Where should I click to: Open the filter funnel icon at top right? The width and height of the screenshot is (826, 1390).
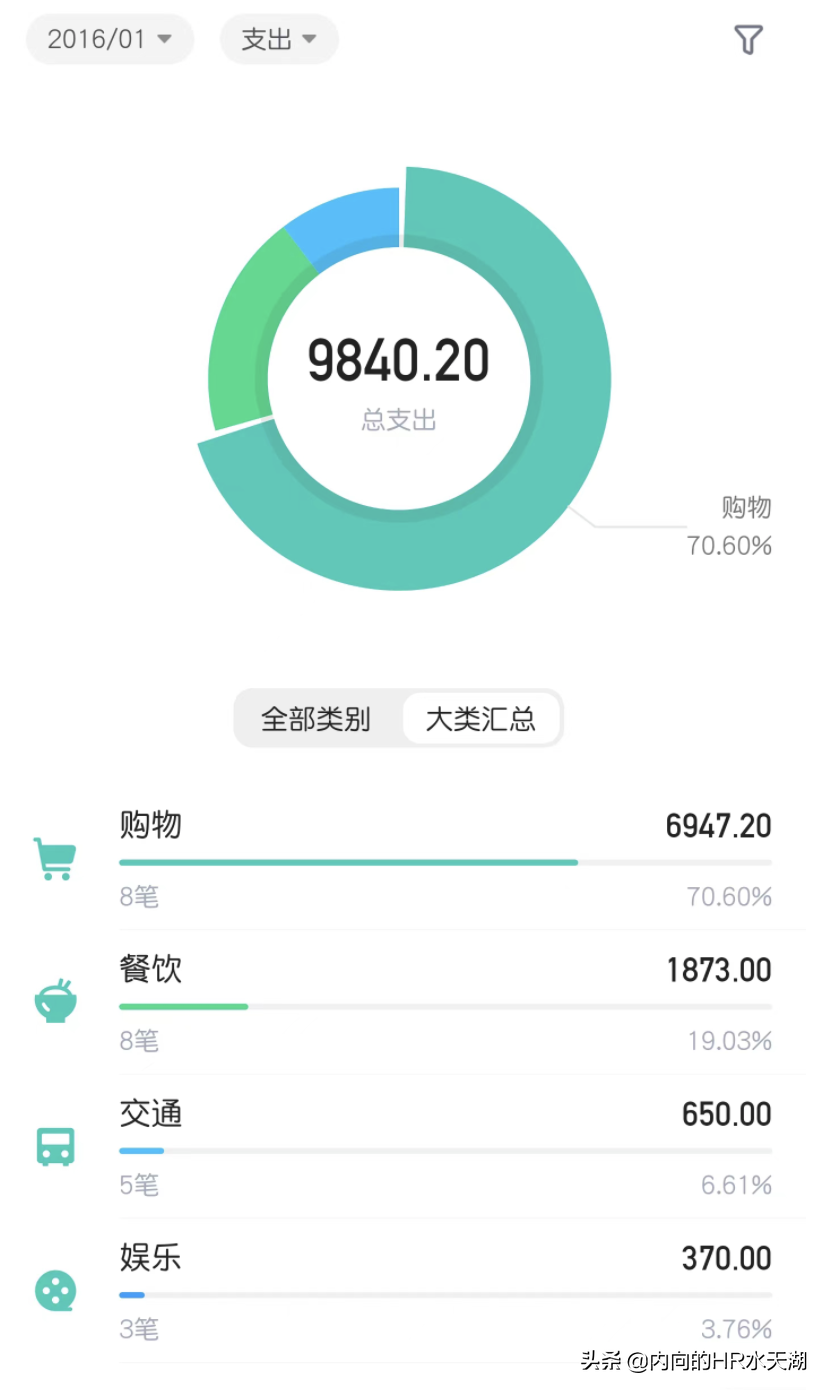[747, 39]
